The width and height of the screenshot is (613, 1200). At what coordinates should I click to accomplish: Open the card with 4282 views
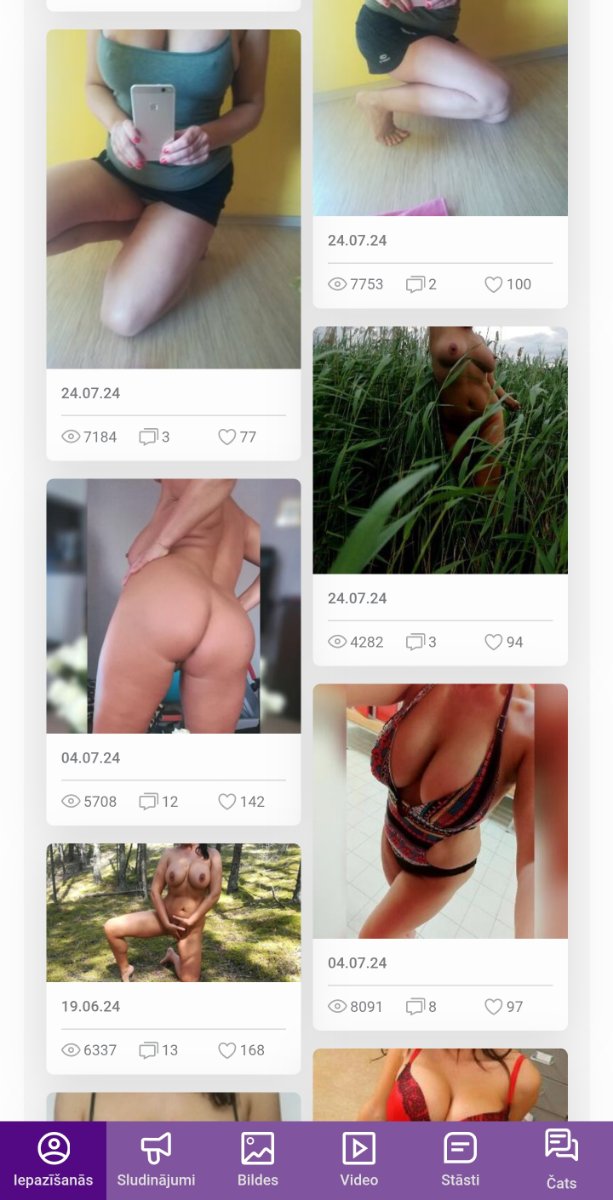pyautogui.click(x=440, y=496)
